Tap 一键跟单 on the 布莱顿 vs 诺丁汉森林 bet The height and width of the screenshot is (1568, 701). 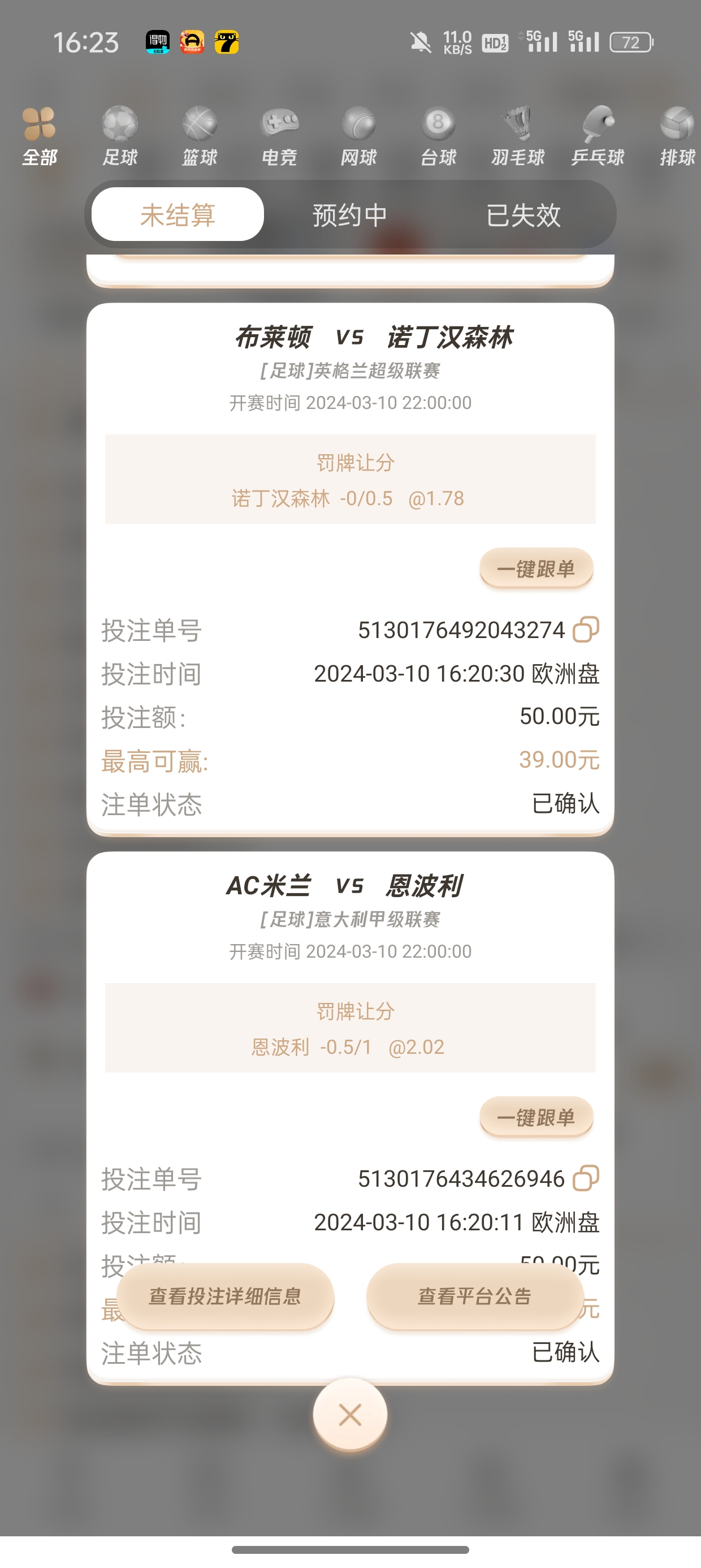coord(536,568)
